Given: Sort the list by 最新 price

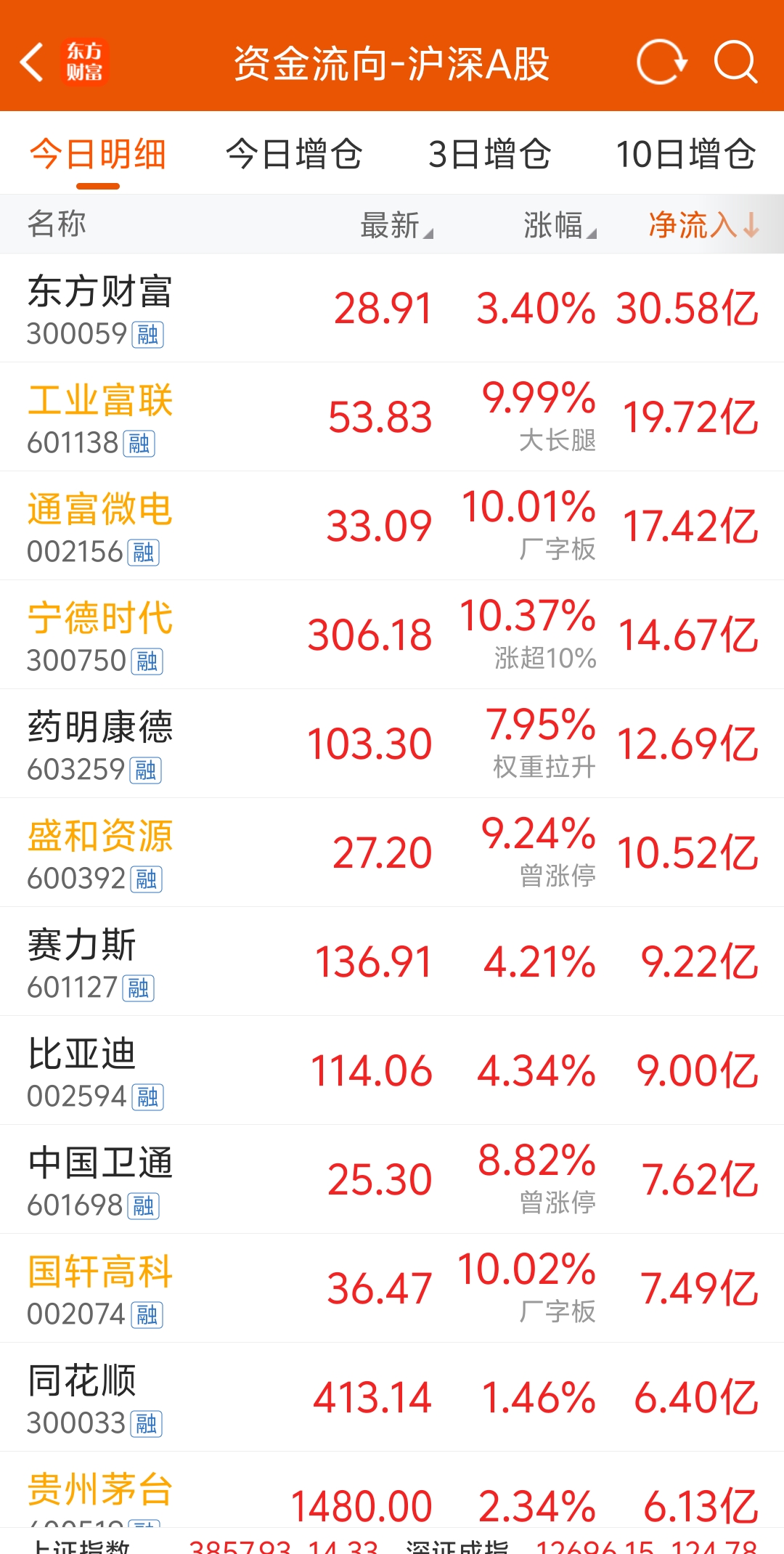Looking at the screenshot, I should click(396, 225).
